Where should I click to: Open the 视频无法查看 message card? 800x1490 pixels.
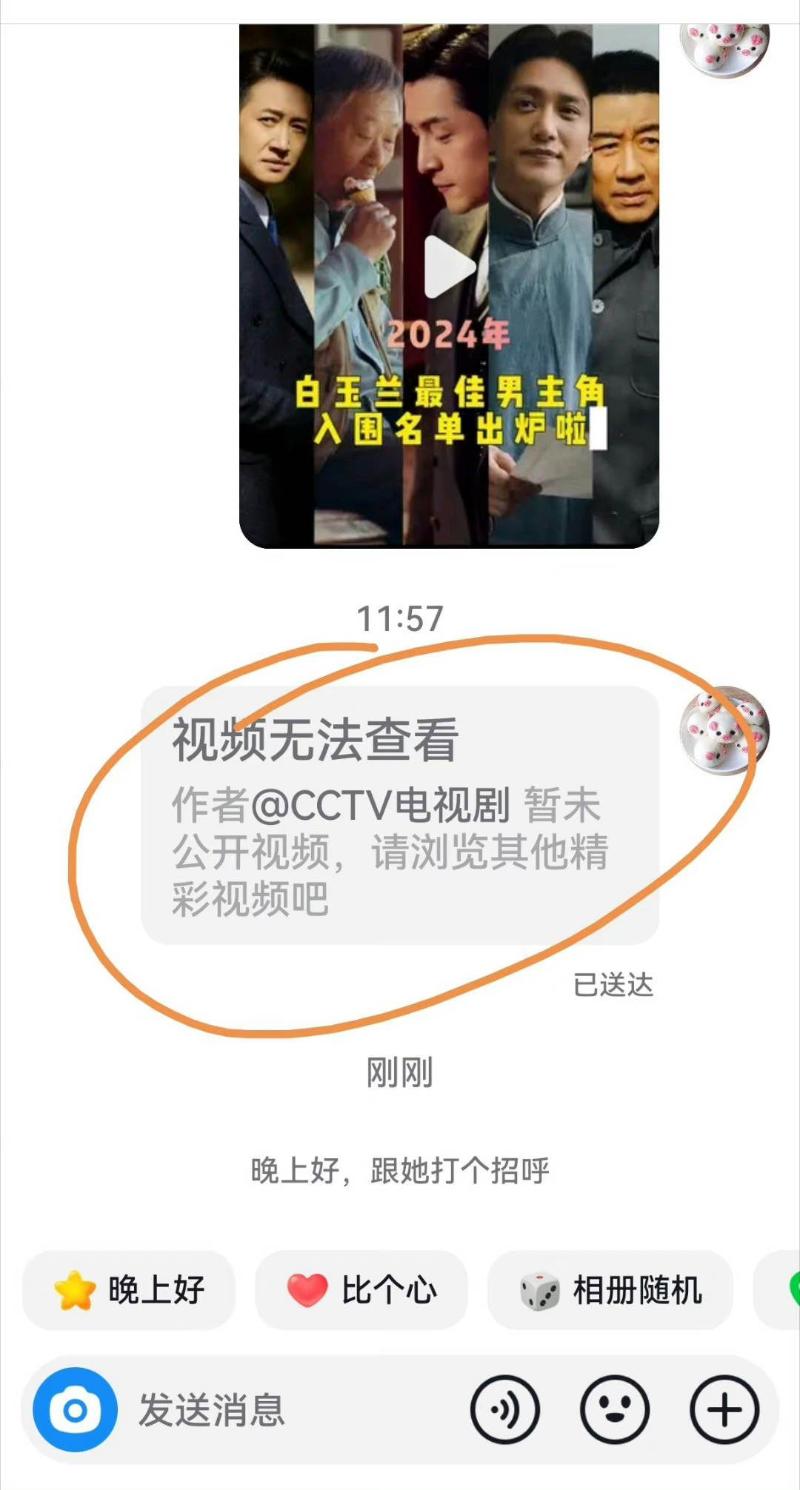click(x=399, y=814)
